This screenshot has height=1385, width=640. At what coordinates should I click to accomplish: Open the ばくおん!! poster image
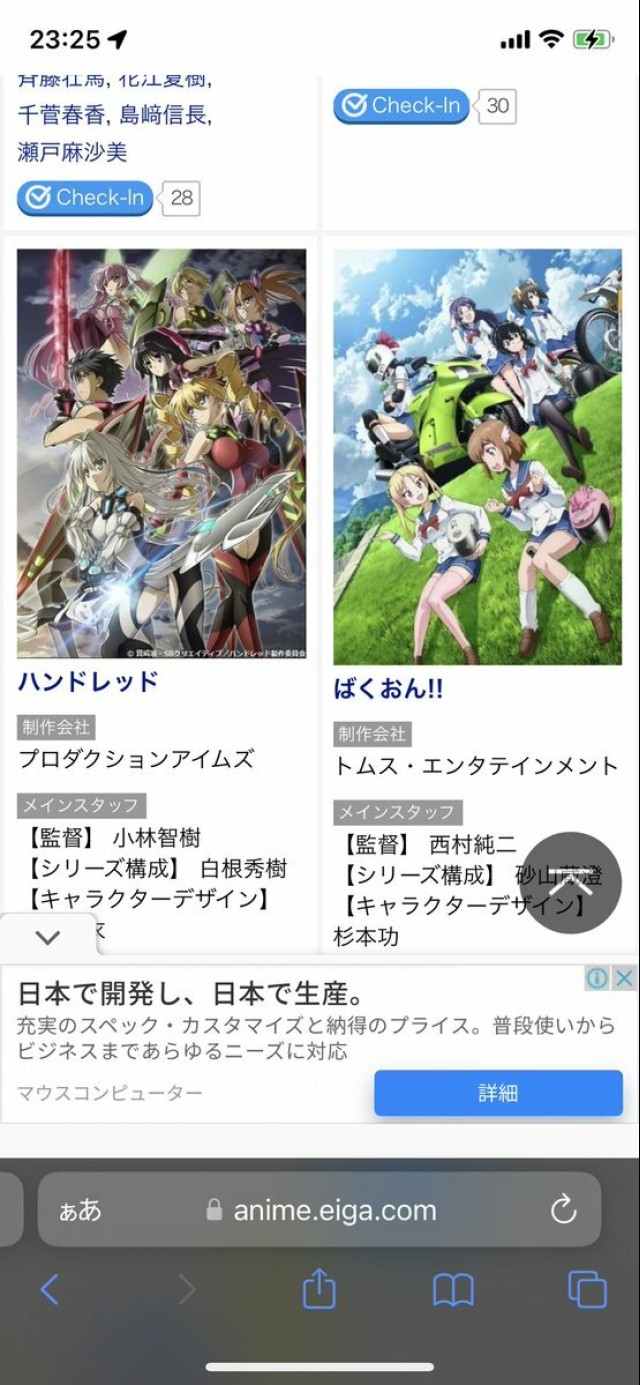(x=478, y=456)
